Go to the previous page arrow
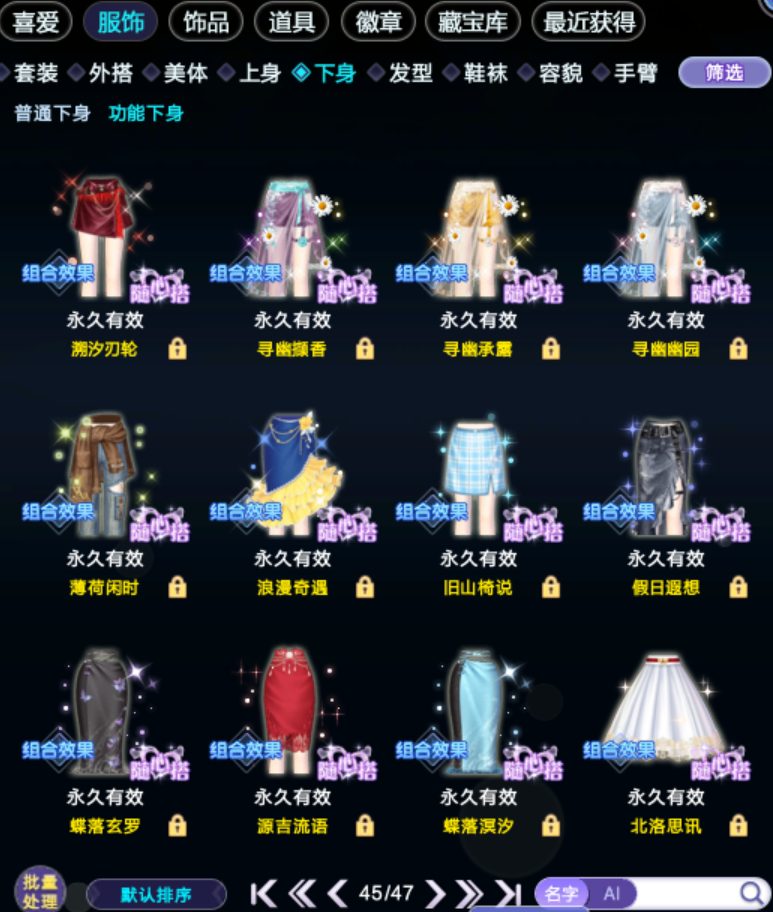The width and height of the screenshot is (773, 912). tap(337, 893)
